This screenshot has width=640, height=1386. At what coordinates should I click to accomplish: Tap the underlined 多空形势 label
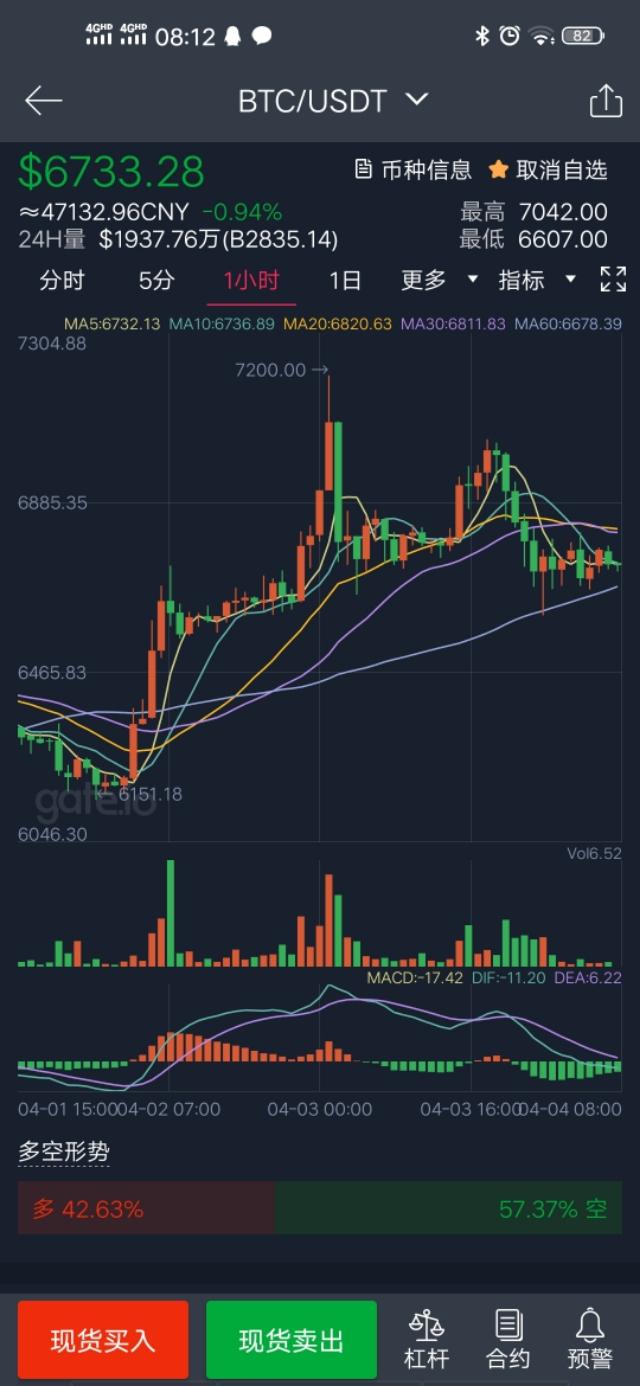pos(64,1152)
